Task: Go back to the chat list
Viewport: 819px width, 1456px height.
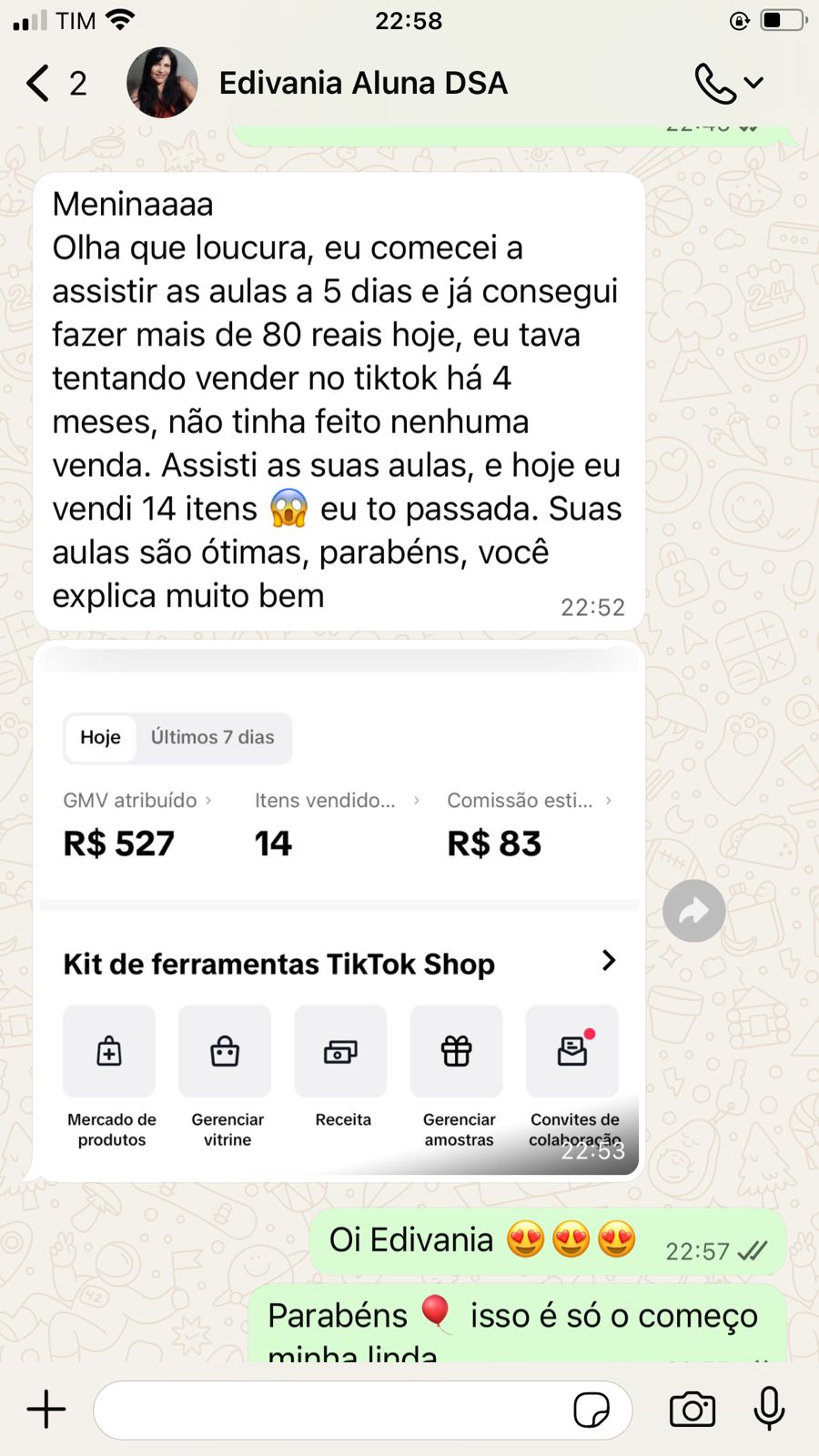Action: [38, 83]
